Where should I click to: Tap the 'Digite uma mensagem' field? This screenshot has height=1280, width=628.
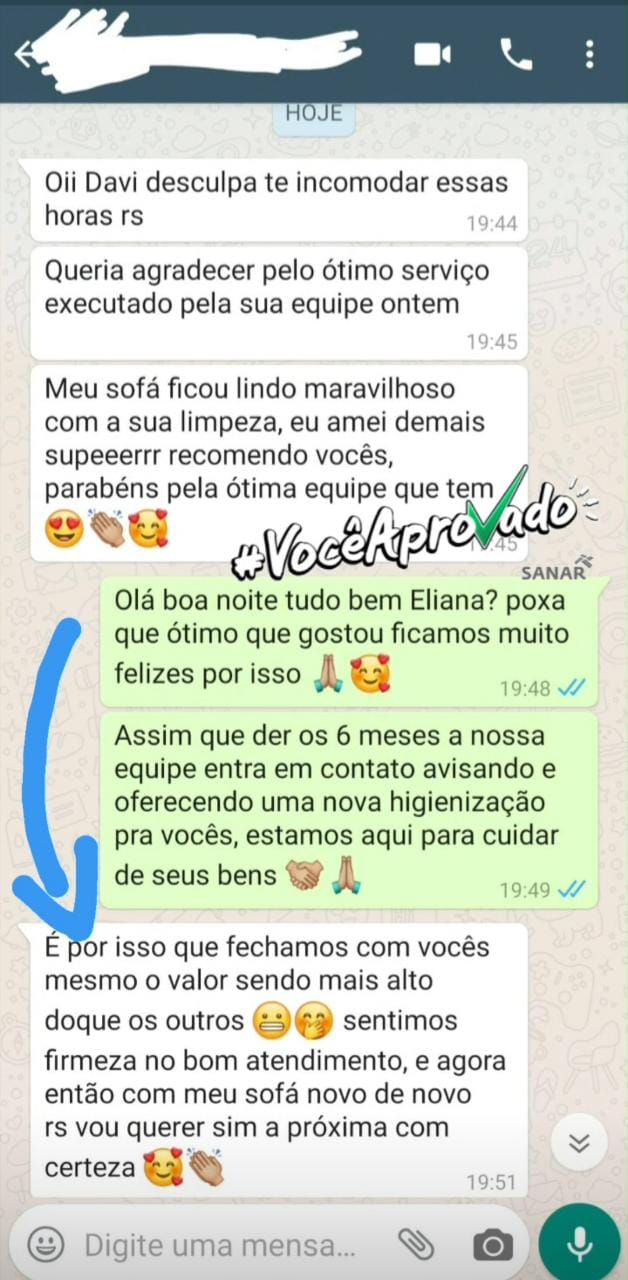220,1246
